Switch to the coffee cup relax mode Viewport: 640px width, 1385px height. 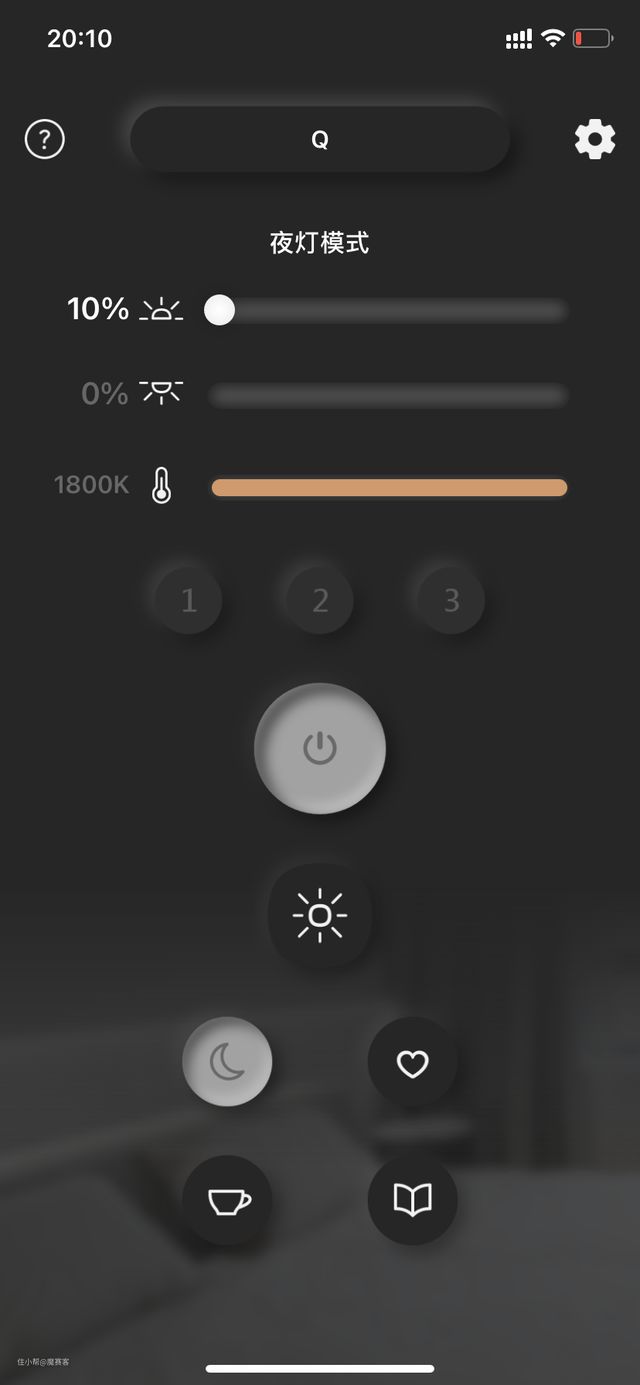click(x=227, y=1200)
